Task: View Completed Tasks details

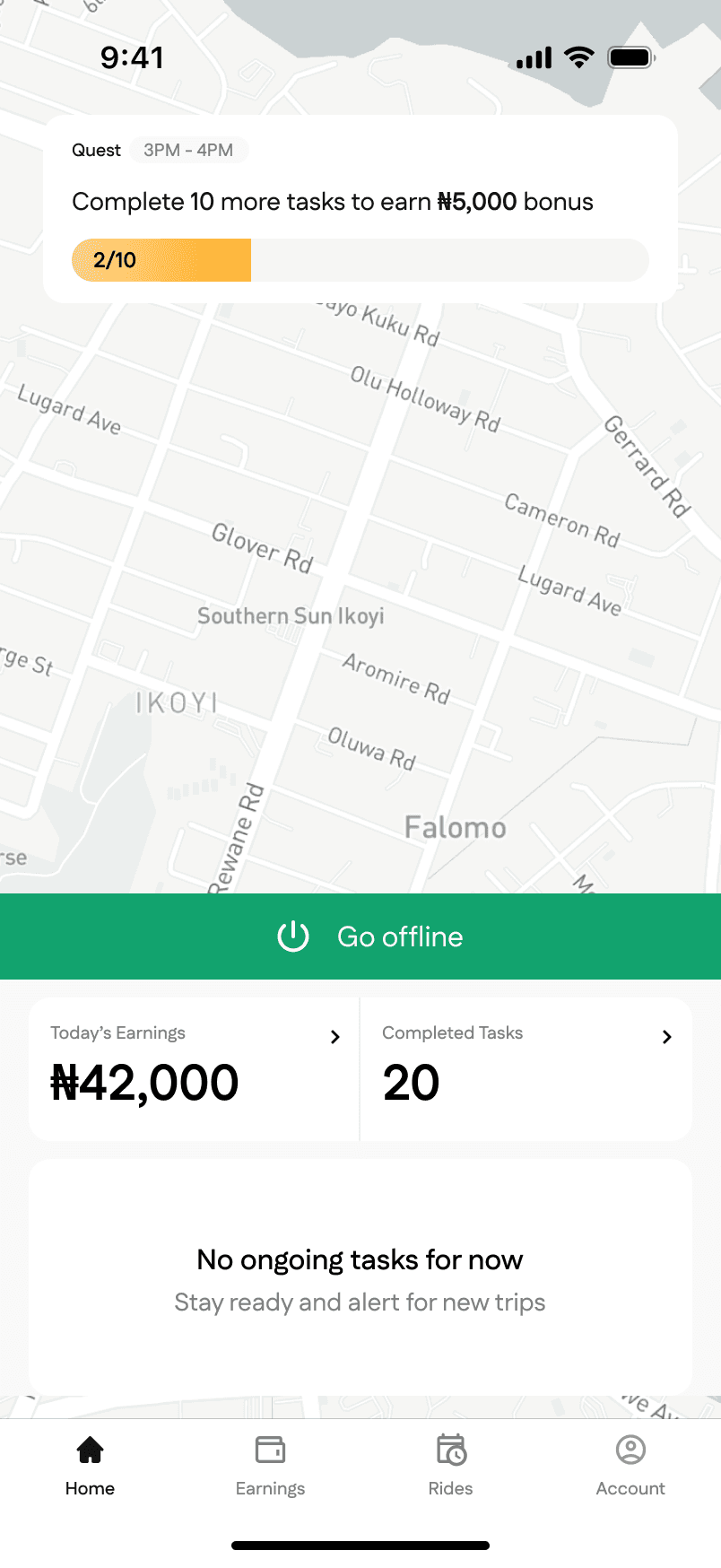Action: 526,1068
